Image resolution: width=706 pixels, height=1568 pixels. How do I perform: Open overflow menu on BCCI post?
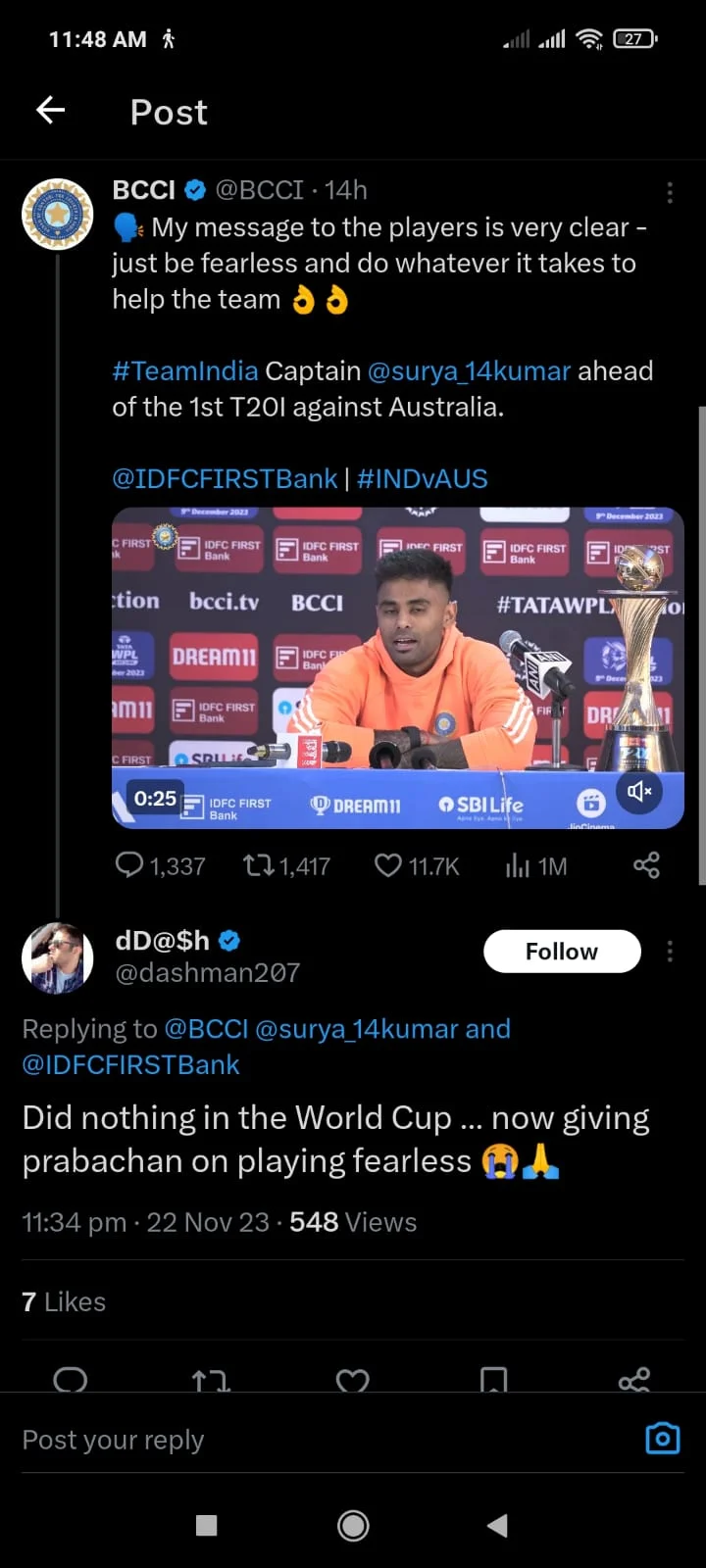(670, 192)
